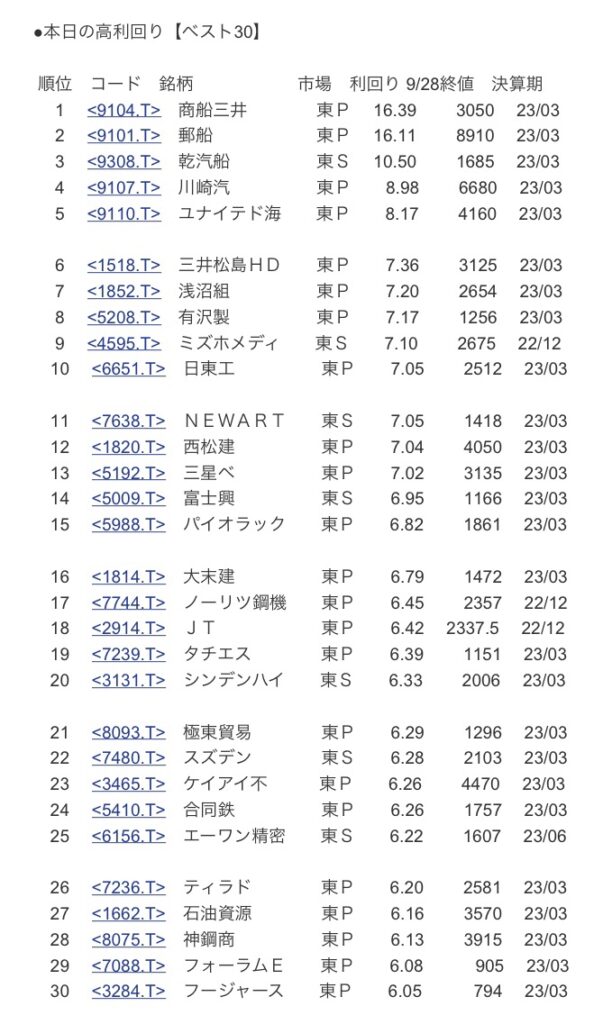The image size is (603, 1024).
Task: Tap the 9308.T link next to 乾汽船
Action: 124,162
